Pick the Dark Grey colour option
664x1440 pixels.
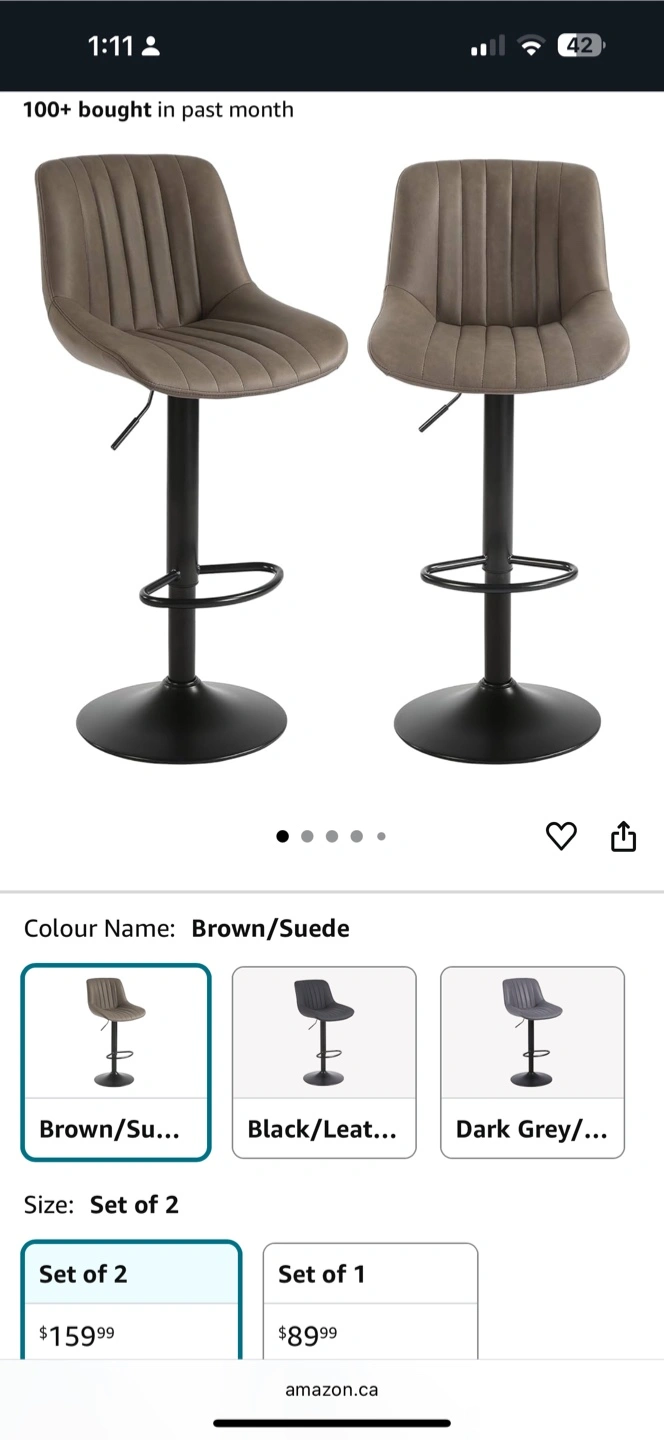(532, 1062)
